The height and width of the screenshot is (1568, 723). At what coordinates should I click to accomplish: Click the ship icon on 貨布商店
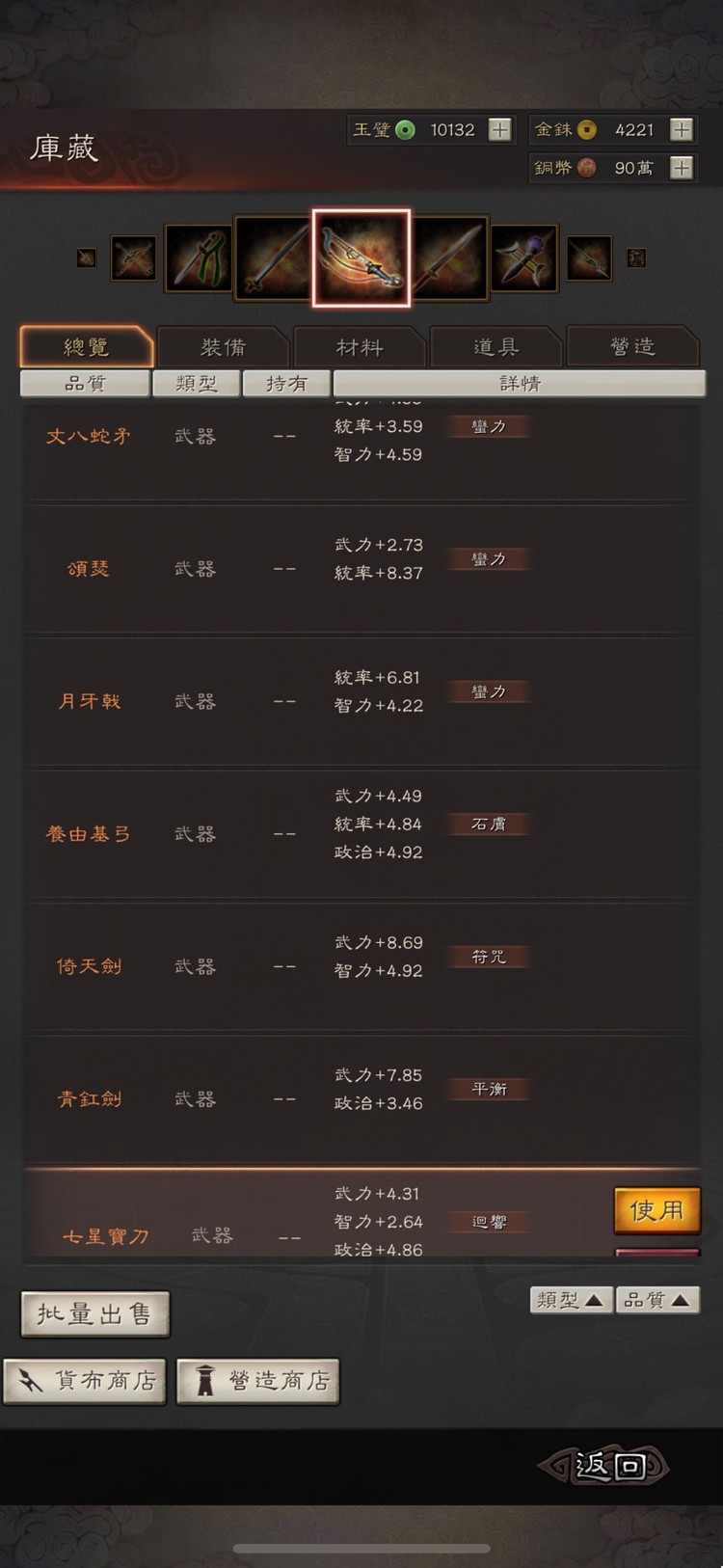point(31,1380)
